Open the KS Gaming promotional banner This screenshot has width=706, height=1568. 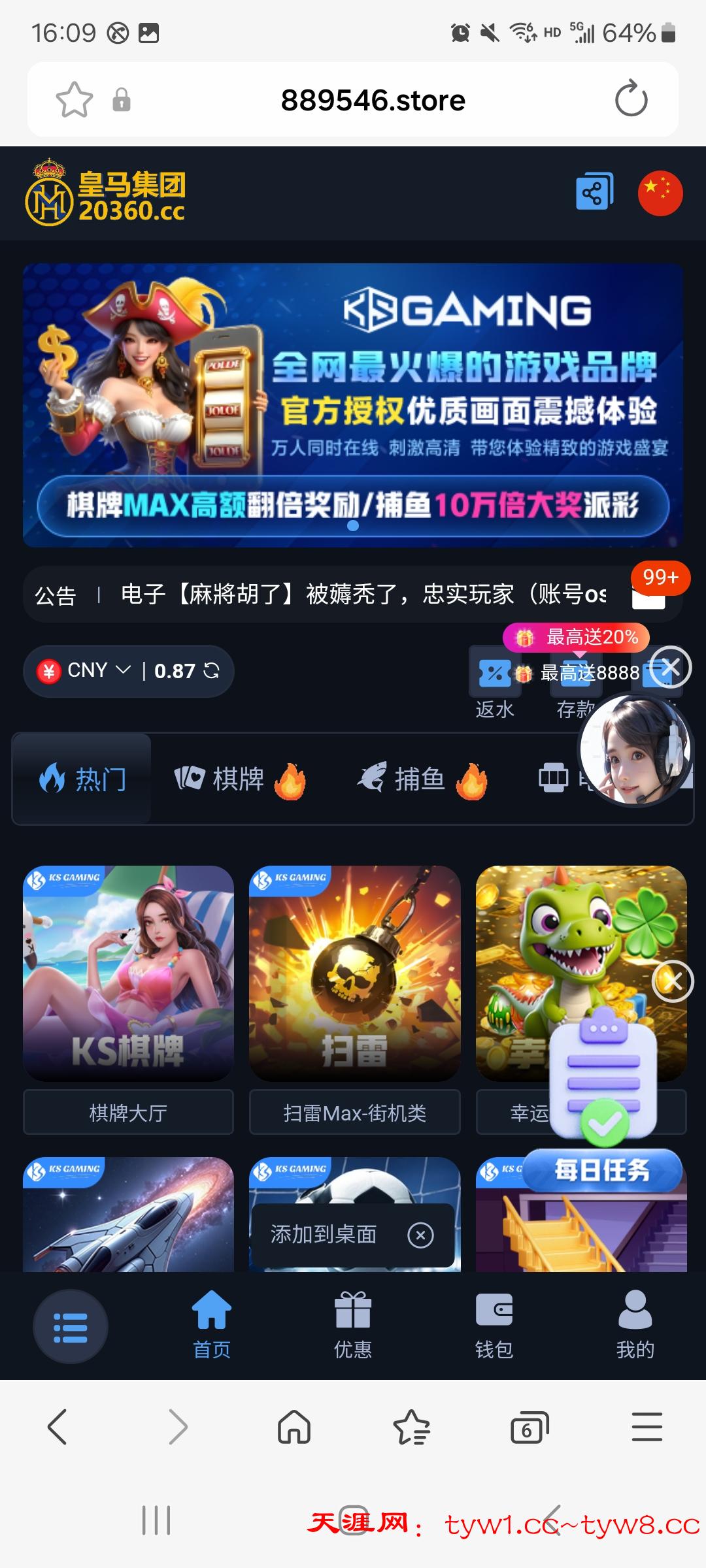353,404
